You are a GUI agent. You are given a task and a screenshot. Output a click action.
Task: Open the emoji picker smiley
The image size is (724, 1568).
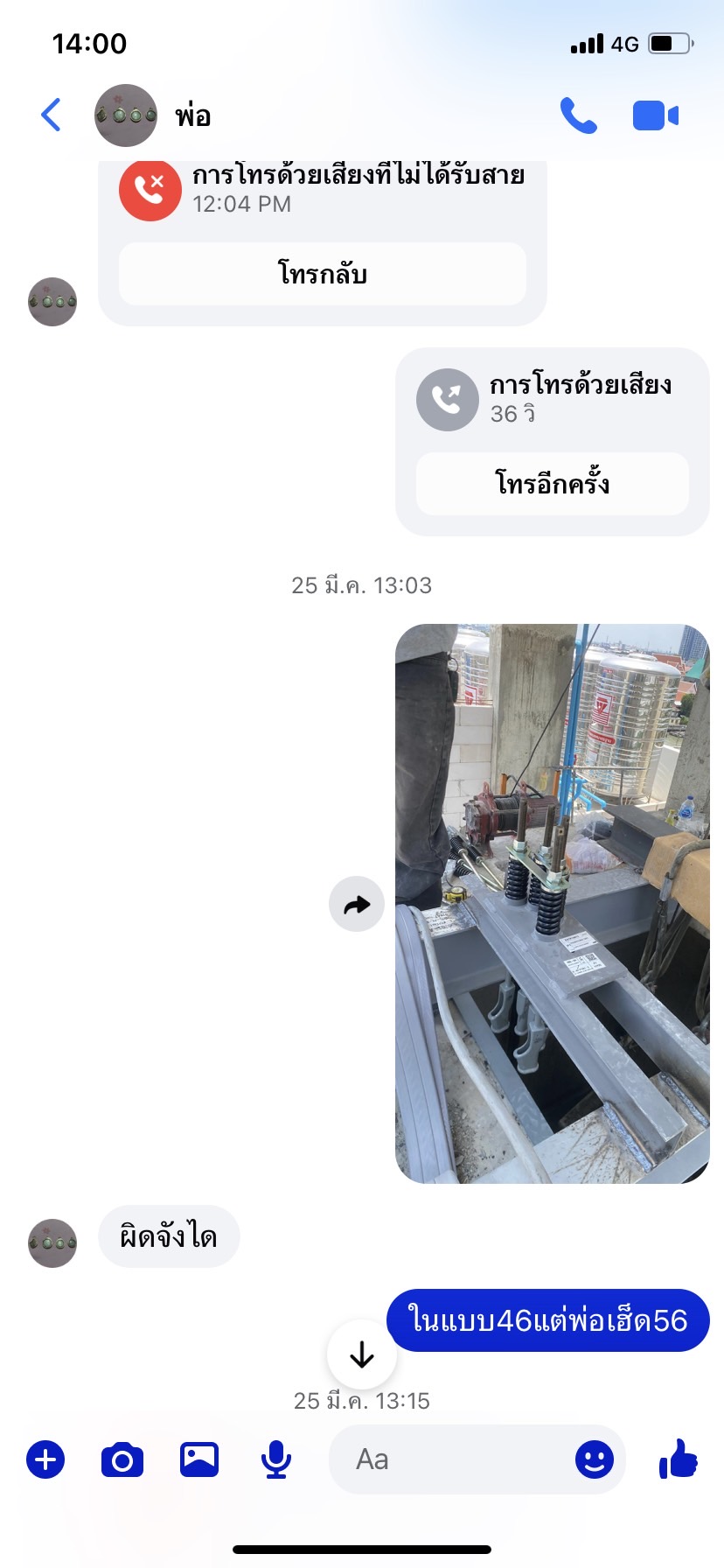[595, 1459]
